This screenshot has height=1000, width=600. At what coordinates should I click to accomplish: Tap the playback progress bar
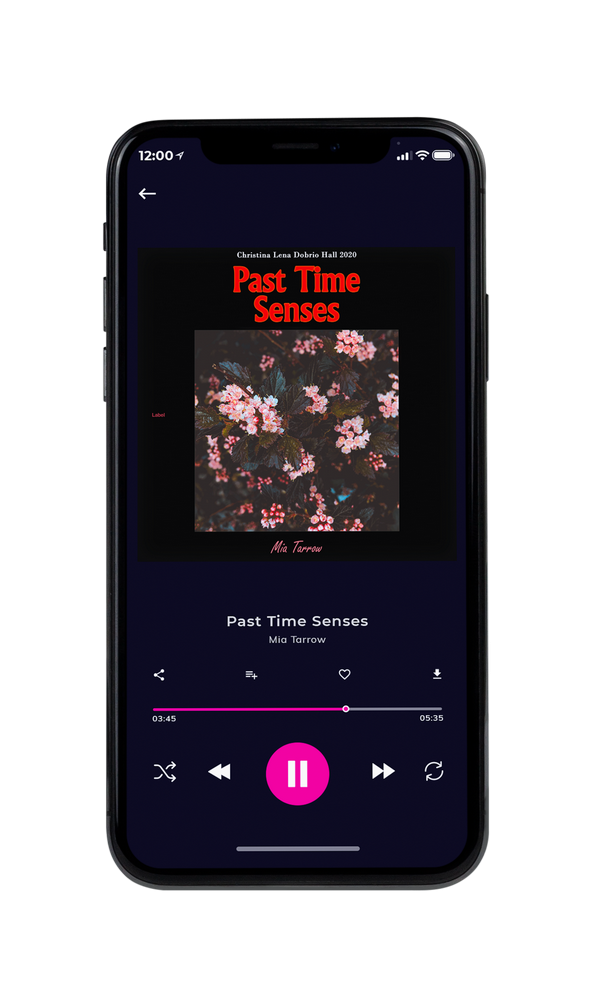(x=297, y=709)
